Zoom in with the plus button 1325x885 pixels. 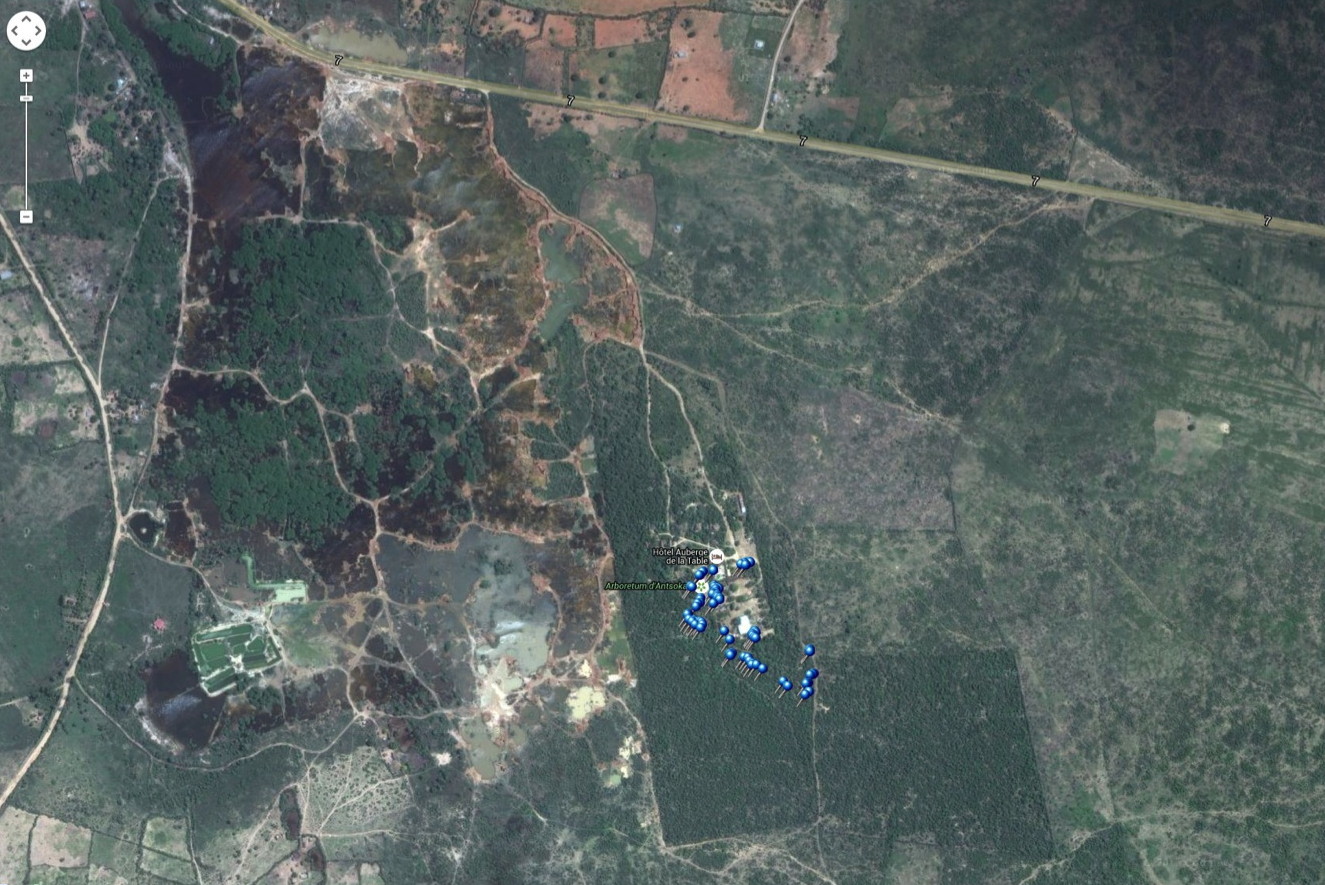[x=26, y=75]
